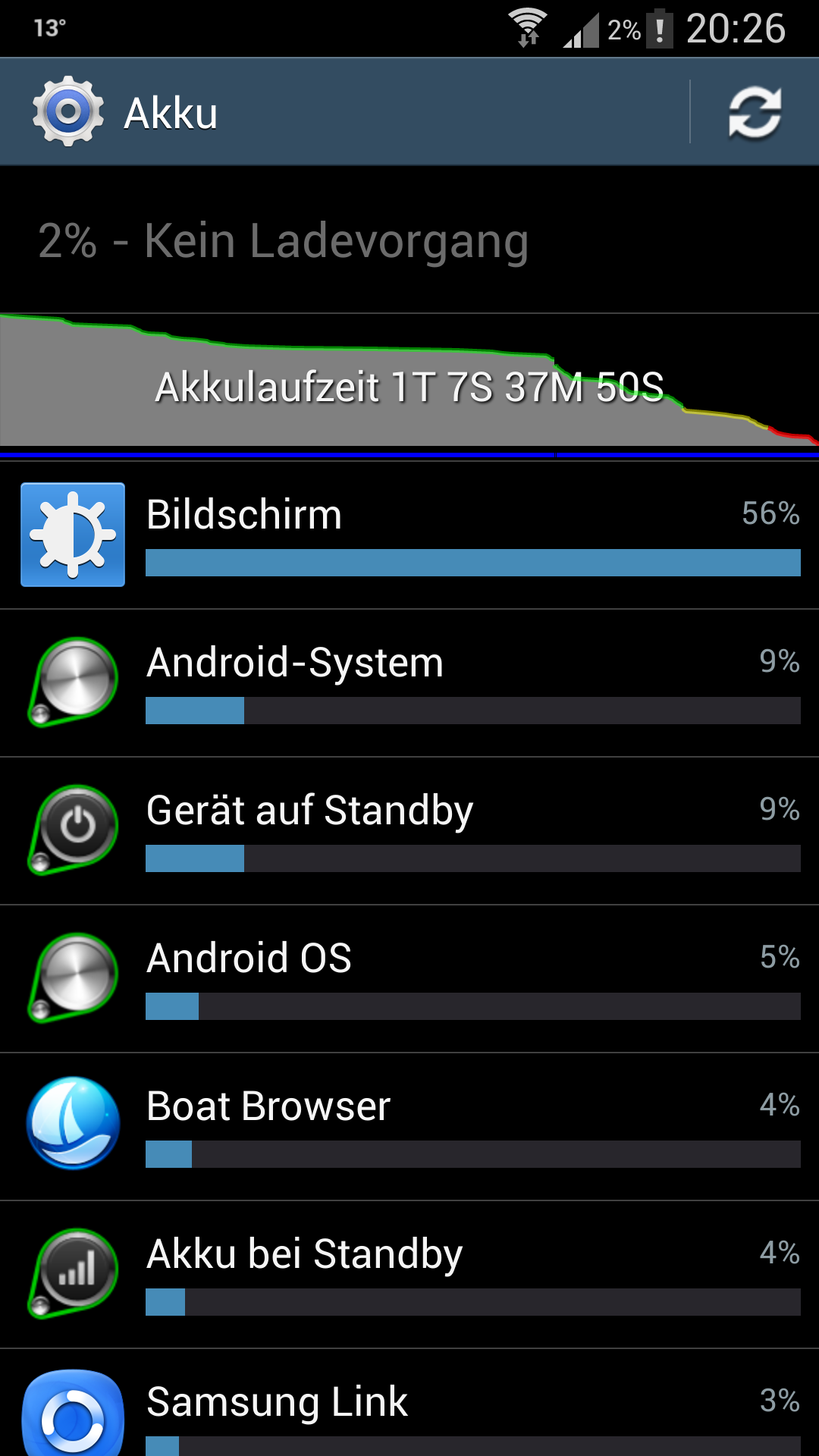Go back via the Akku settings icon

(x=68, y=111)
